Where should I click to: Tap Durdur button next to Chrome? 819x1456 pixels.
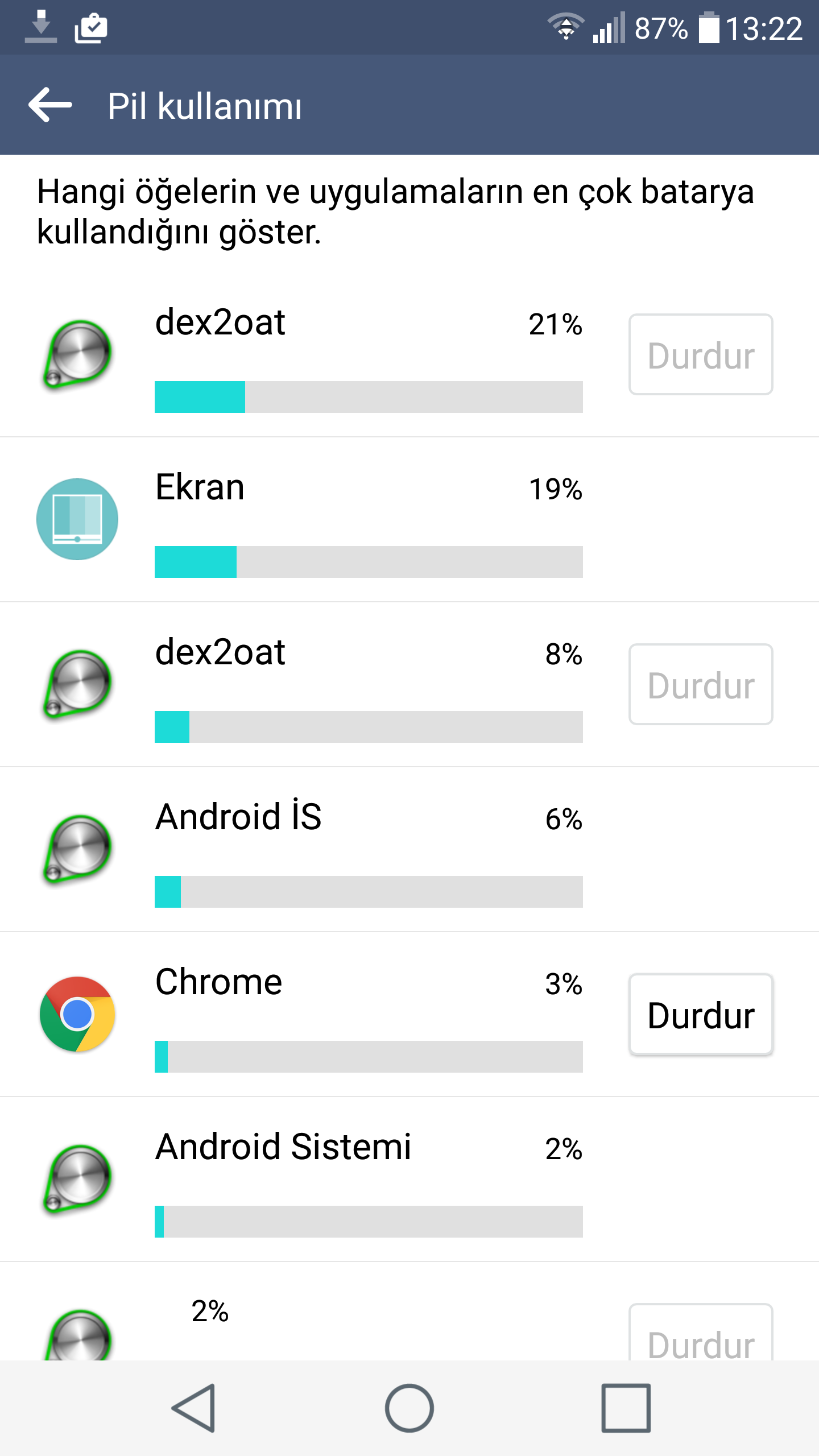click(x=701, y=1015)
